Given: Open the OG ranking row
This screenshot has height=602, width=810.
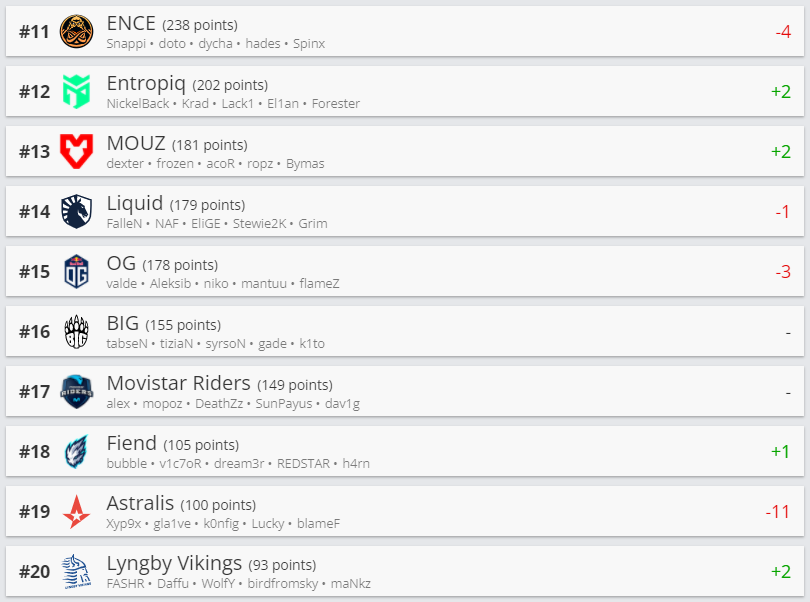Looking at the screenshot, I should tap(404, 271).
